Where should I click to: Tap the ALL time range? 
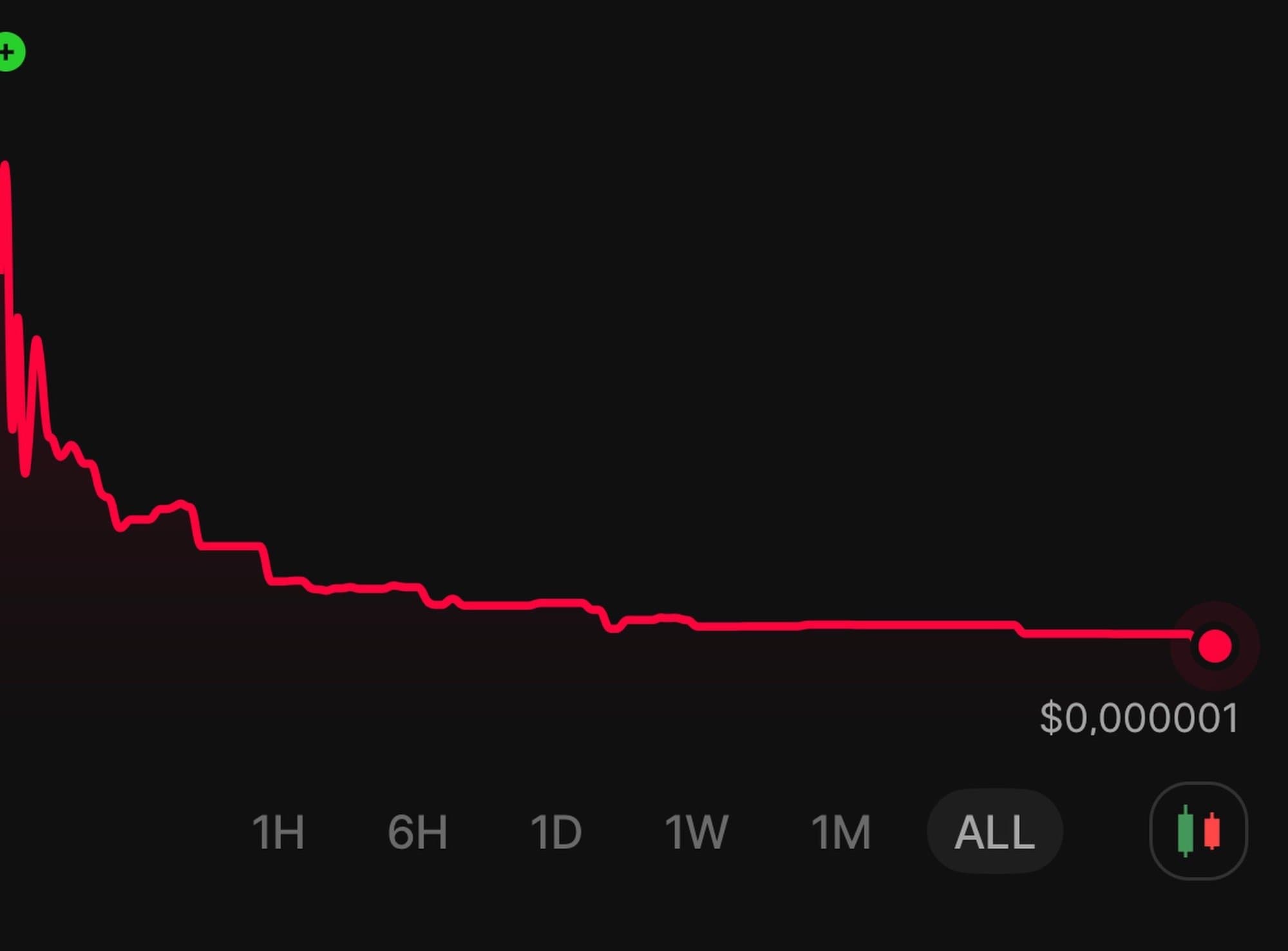pyautogui.click(x=994, y=832)
